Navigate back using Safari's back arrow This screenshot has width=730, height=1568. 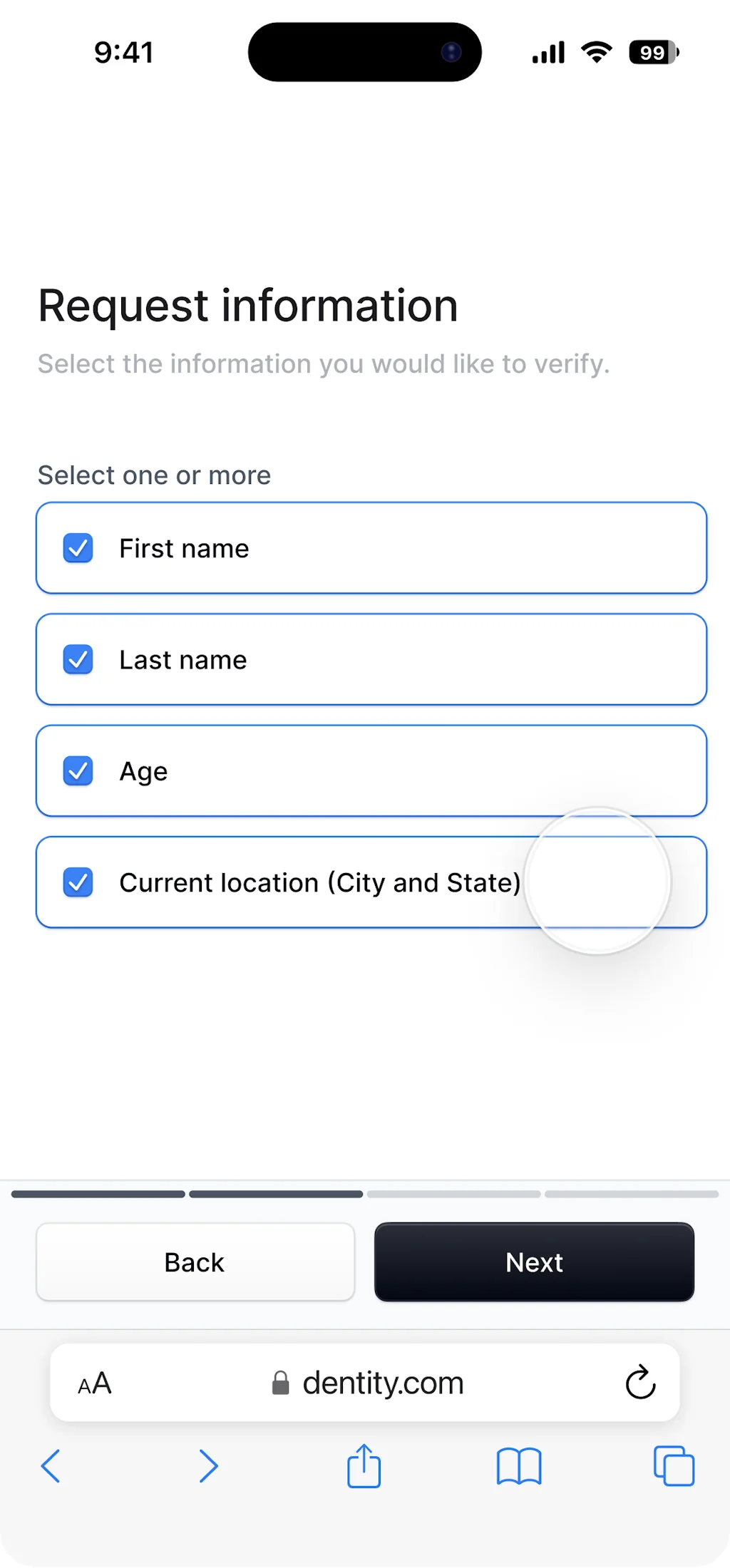pyautogui.click(x=50, y=1466)
